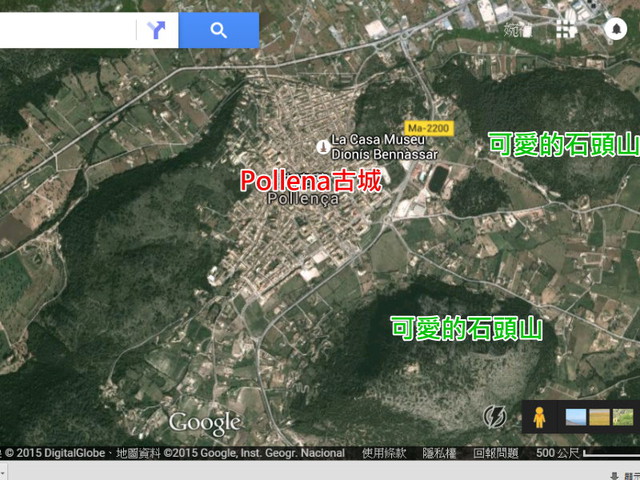Toggle Lite mode via the lightning bolt icon

point(495,416)
